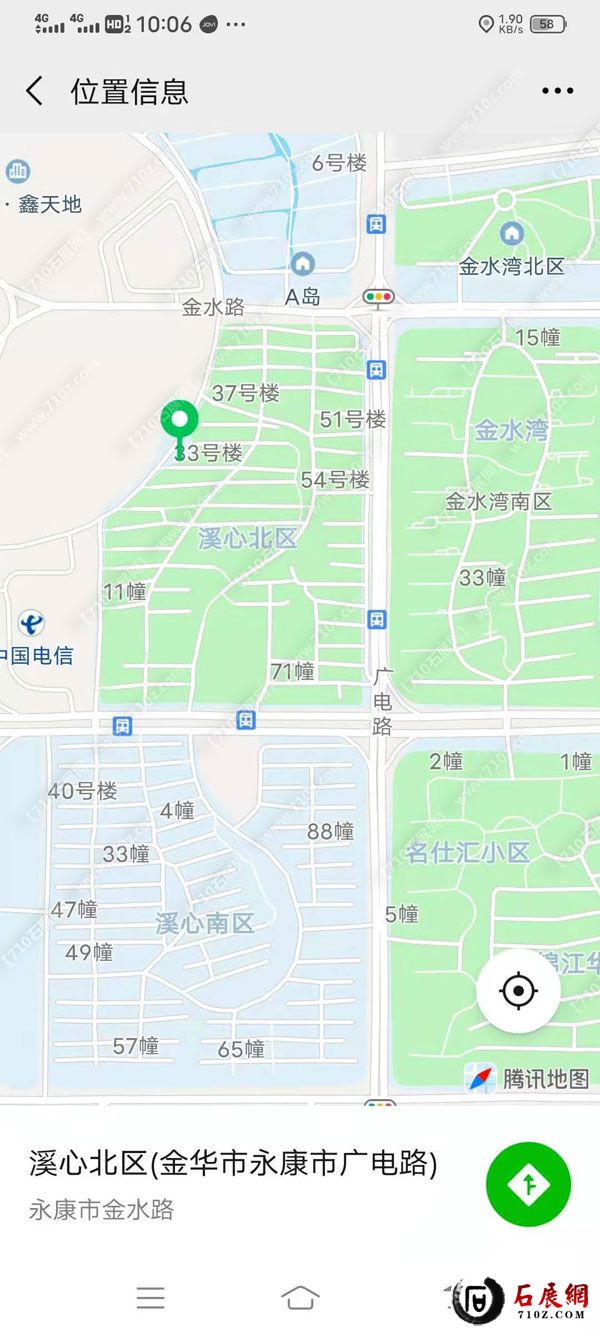Go to the phone's home screen
The width and height of the screenshot is (600, 1333).
[x=300, y=1298]
